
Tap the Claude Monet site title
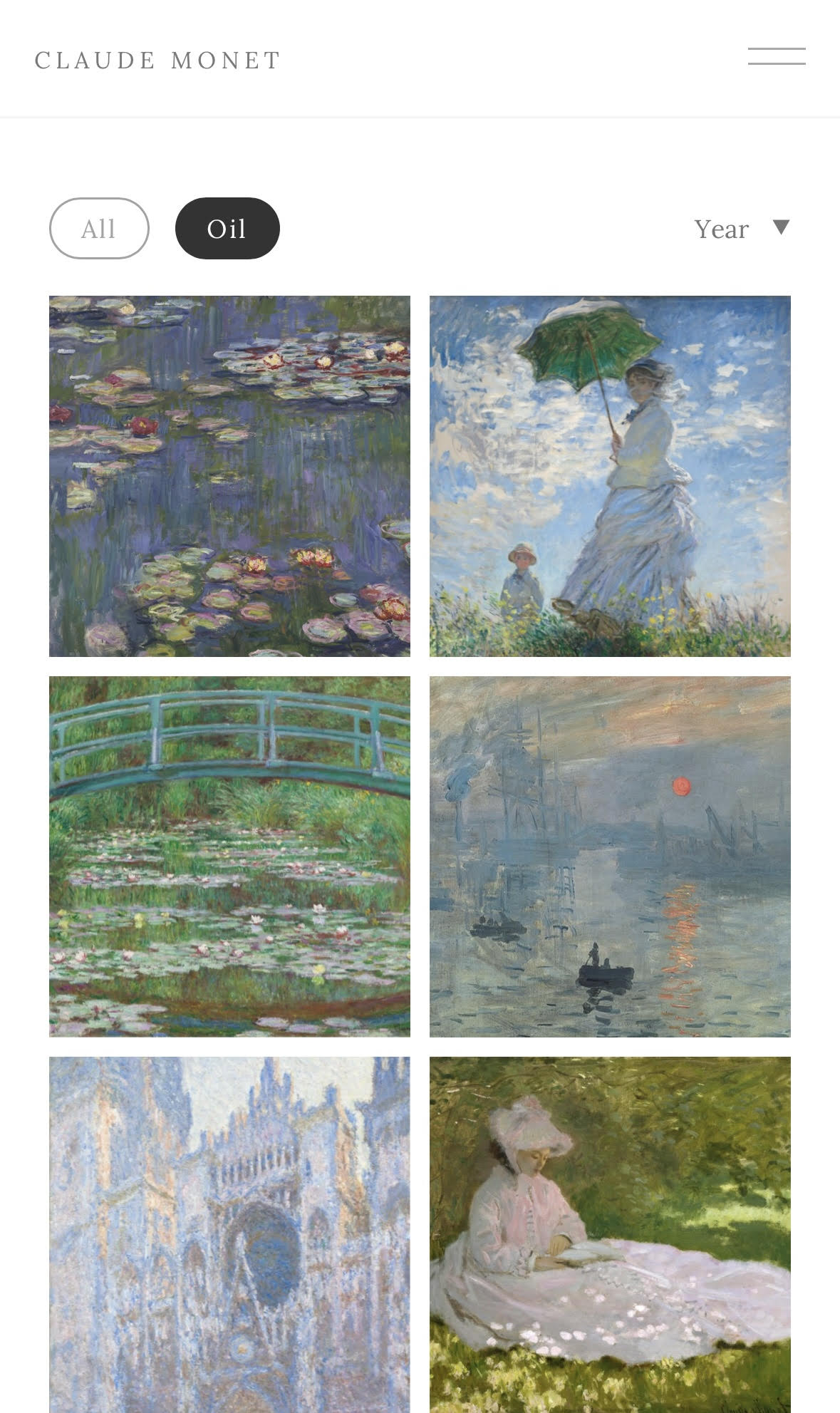[x=157, y=61]
